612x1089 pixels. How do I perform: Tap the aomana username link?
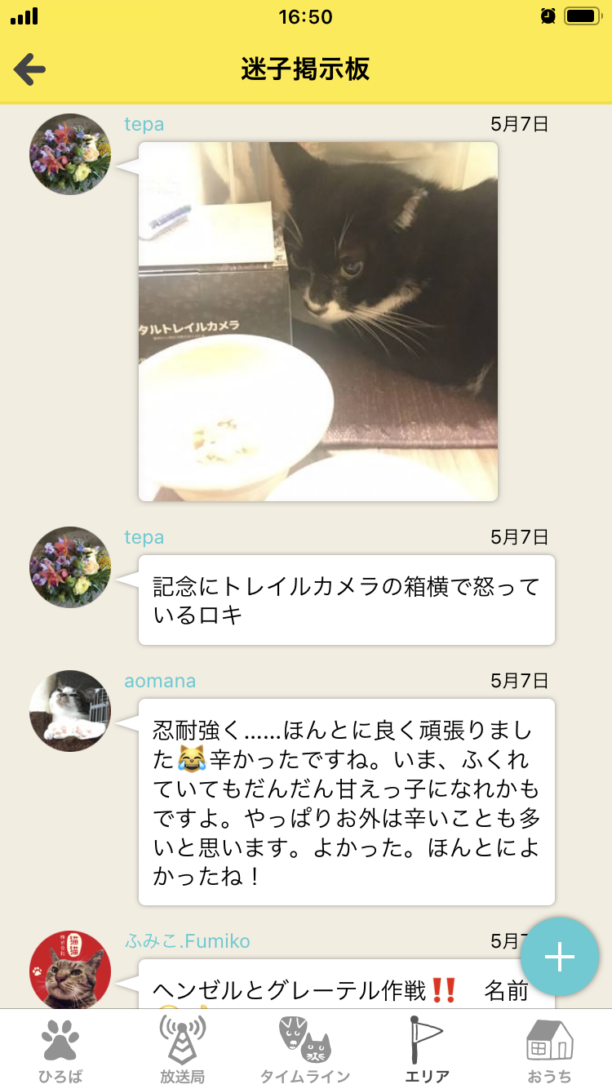tap(160, 681)
